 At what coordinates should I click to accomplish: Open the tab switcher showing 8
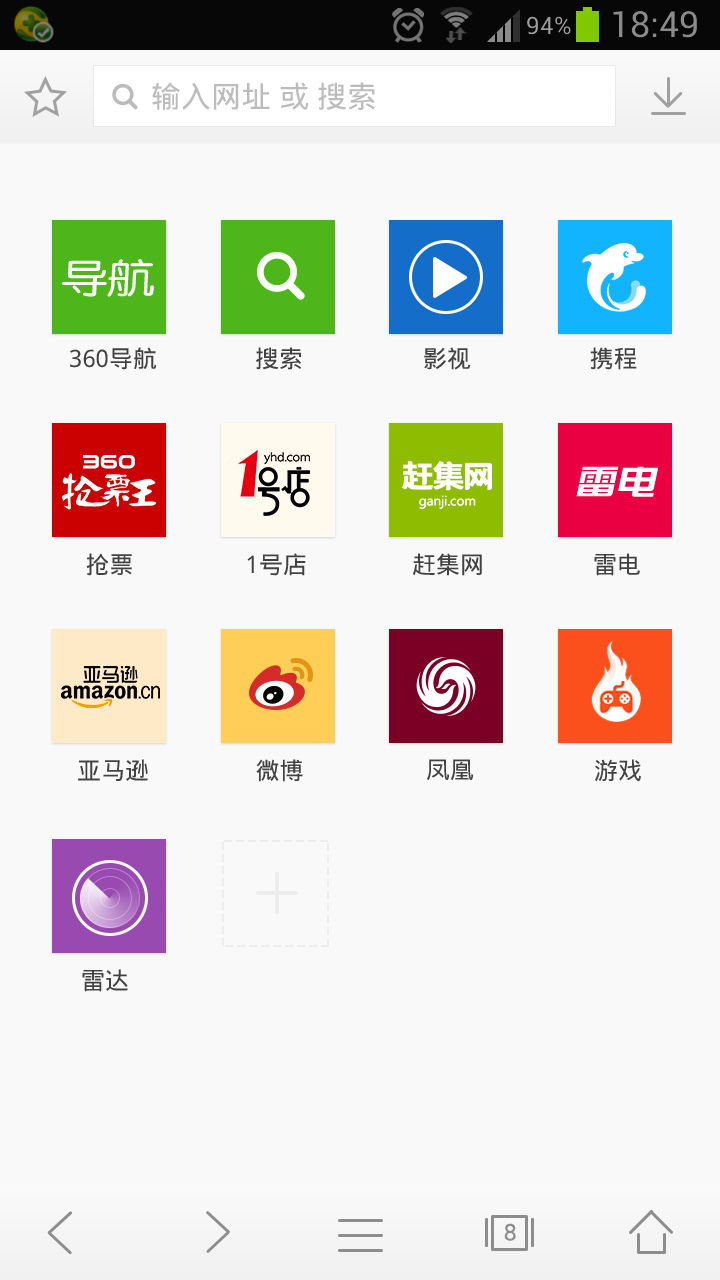509,1233
